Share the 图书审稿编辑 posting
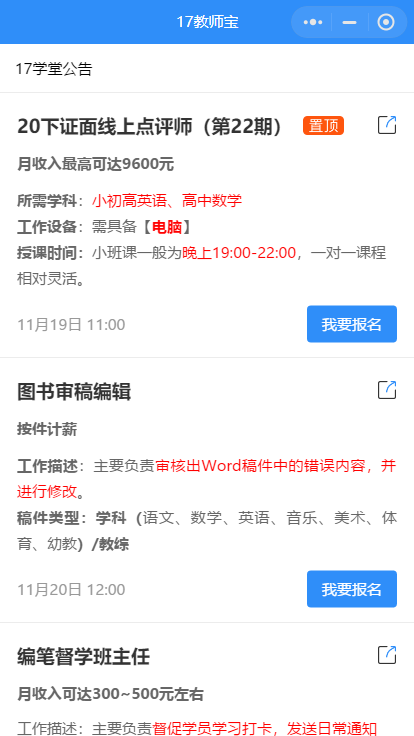 point(387,390)
